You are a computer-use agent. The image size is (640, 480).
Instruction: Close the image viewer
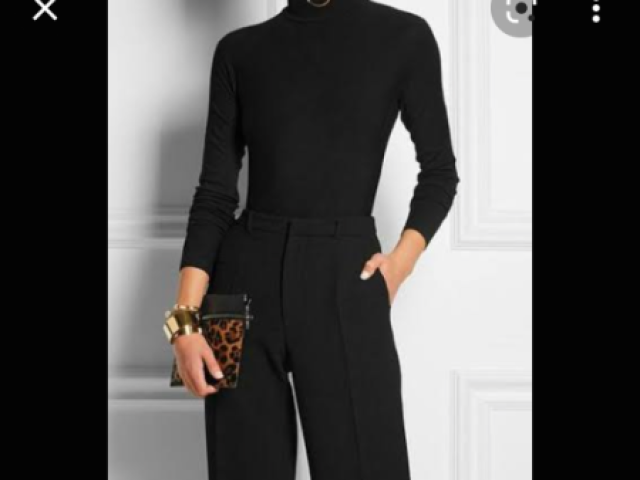pyautogui.click(x=45, y=11)
